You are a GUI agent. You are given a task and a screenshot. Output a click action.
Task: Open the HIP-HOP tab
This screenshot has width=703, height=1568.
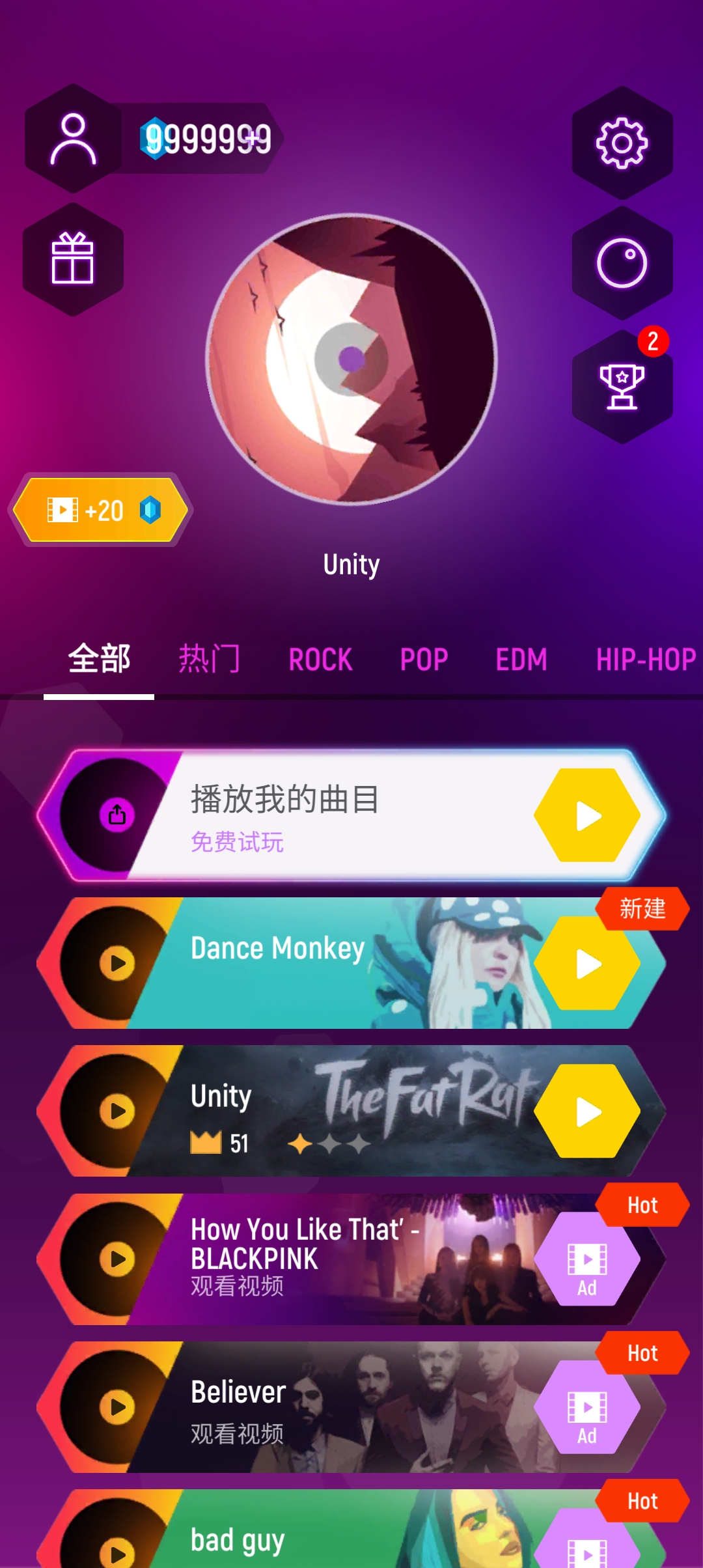(x=646, y=659)
